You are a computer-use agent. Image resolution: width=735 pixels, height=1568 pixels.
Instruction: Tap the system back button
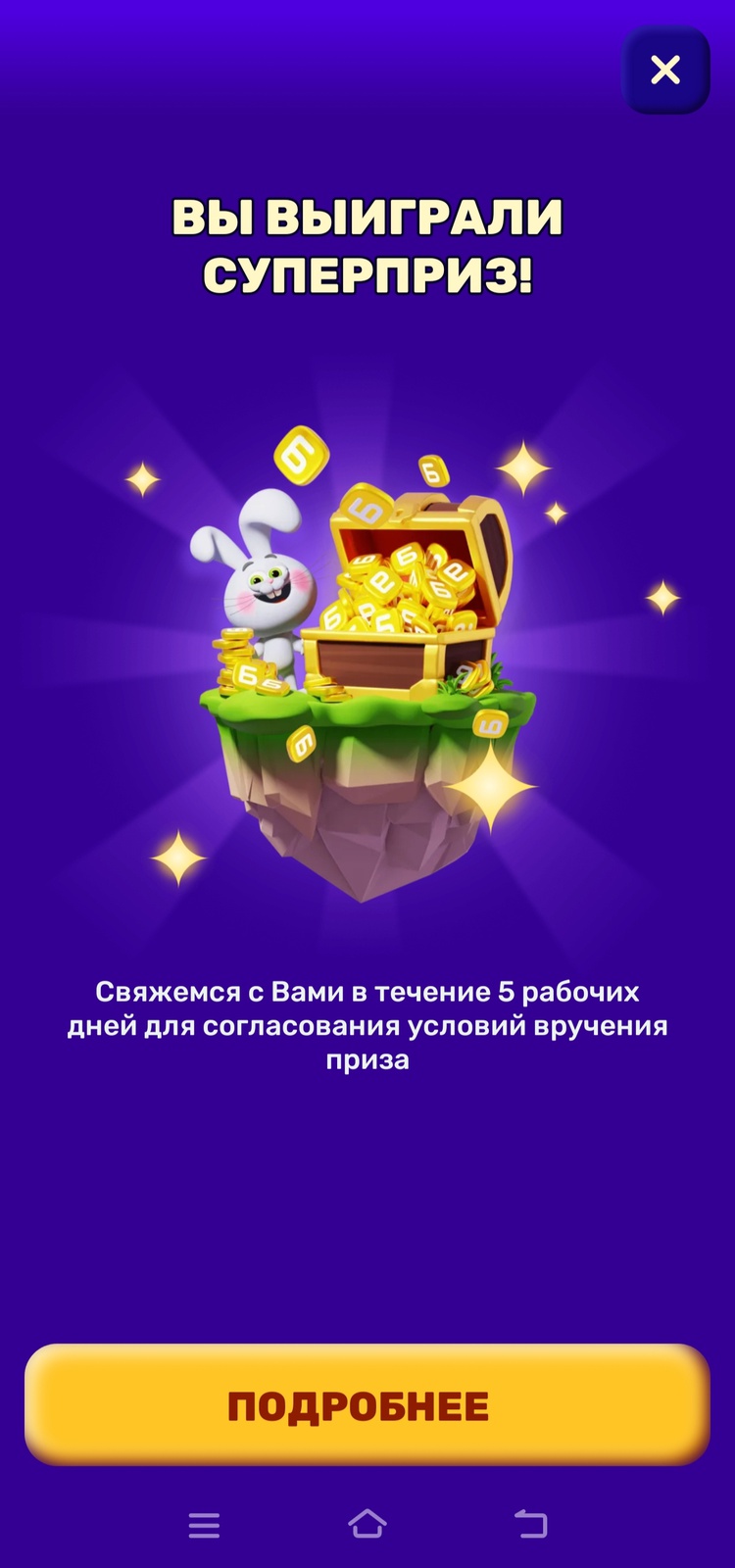click(530, 1524)
